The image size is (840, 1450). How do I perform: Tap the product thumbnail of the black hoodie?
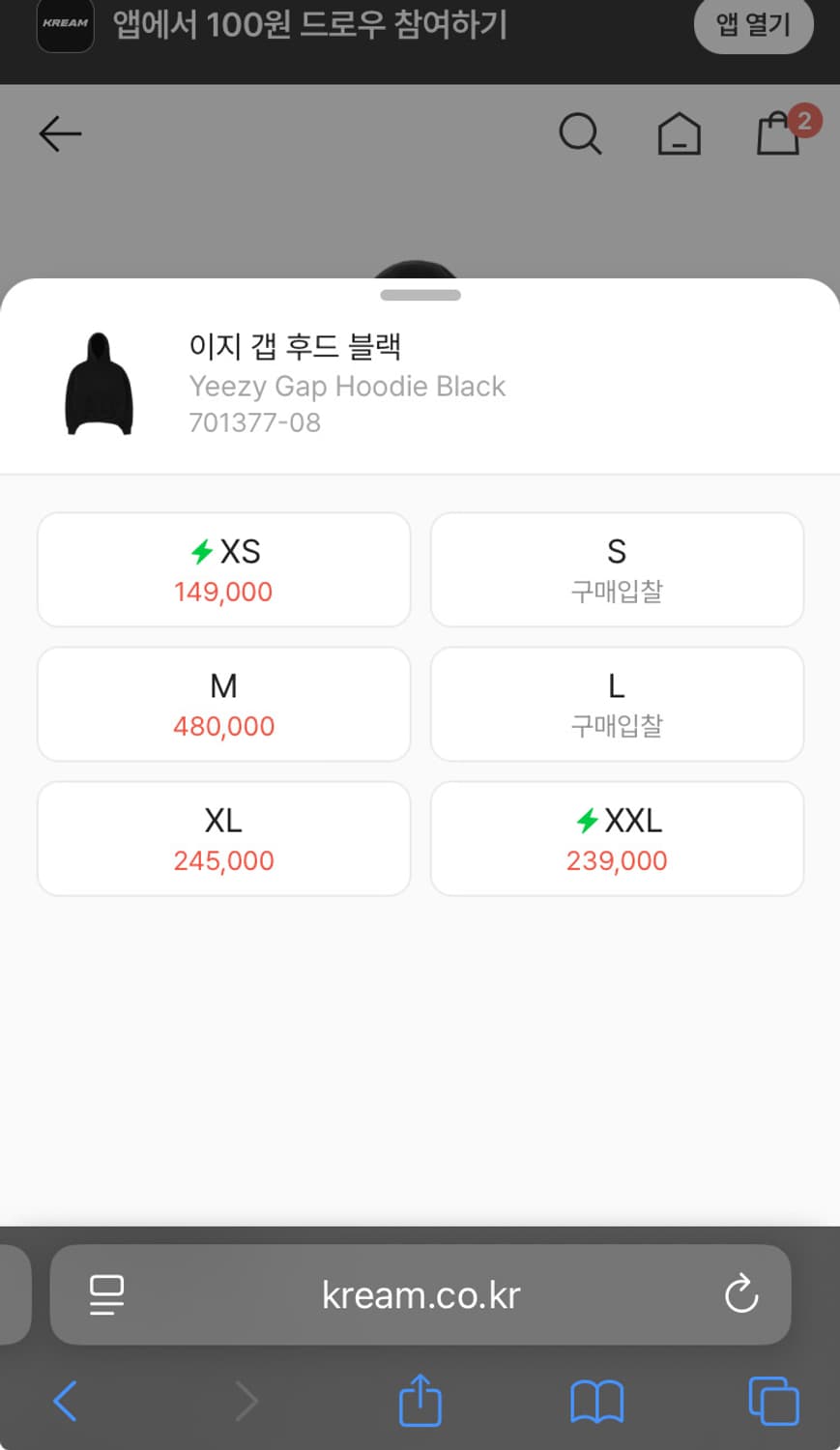[x=99, y=384]
